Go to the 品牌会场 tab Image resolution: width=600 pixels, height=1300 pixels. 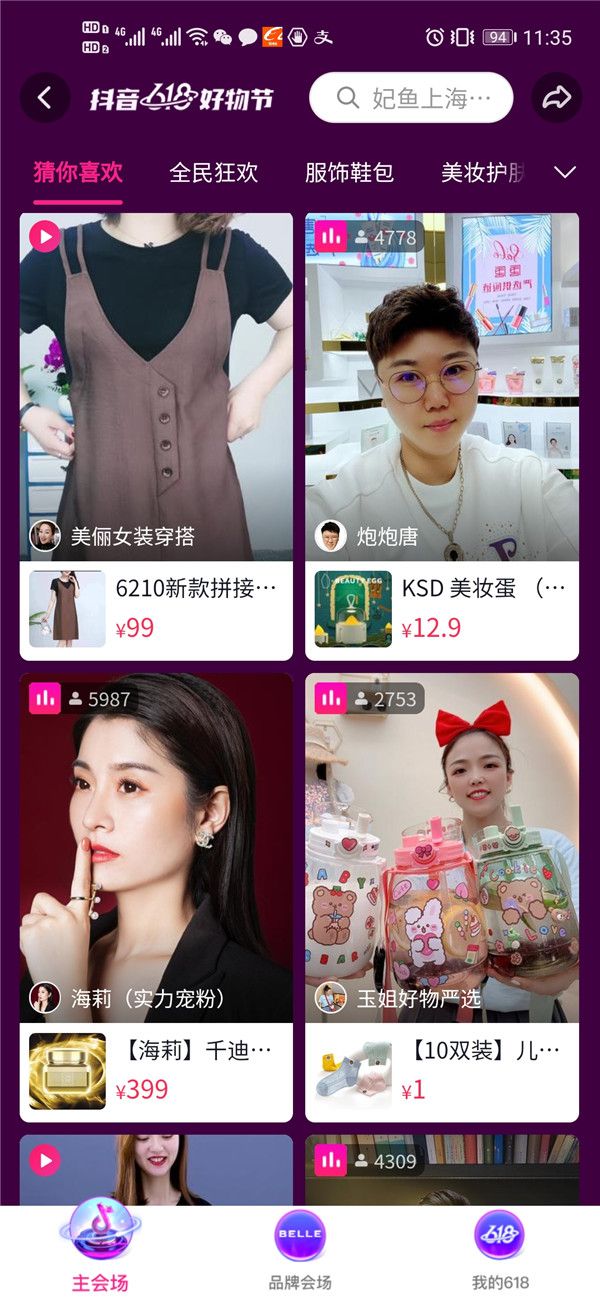click(299, 1250)
